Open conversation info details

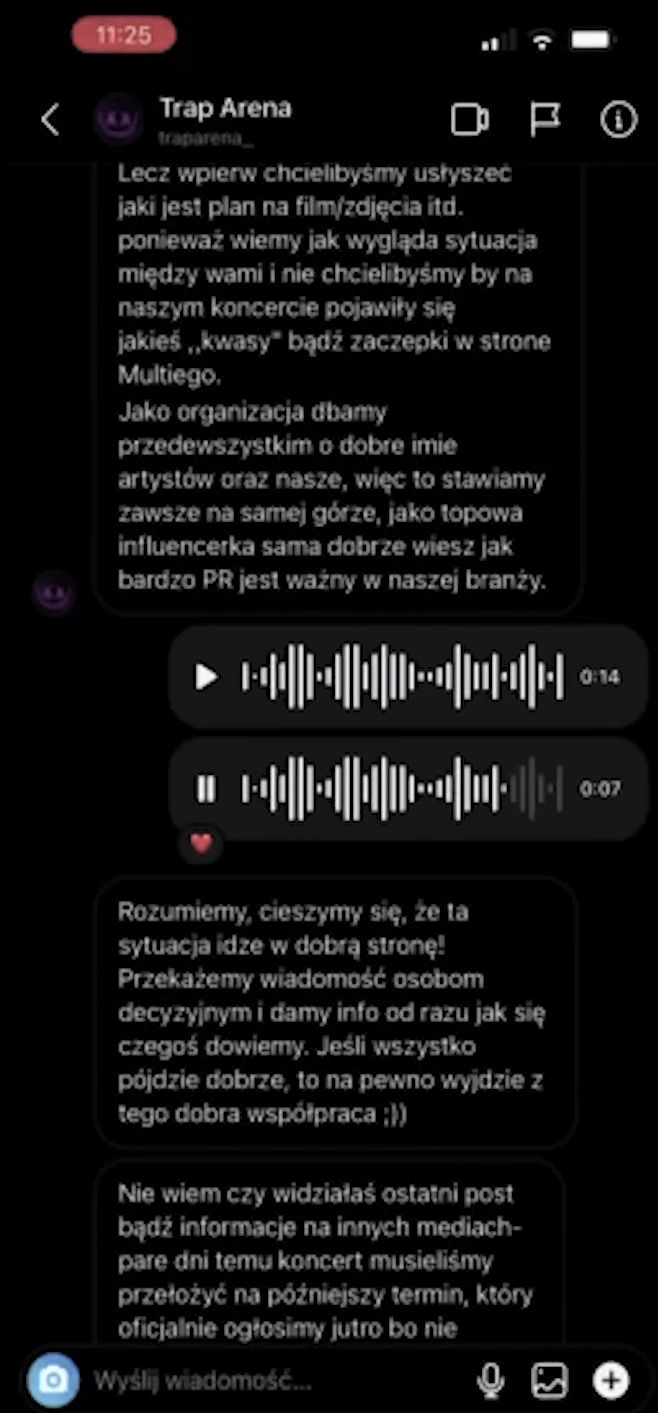coord(618,120)
